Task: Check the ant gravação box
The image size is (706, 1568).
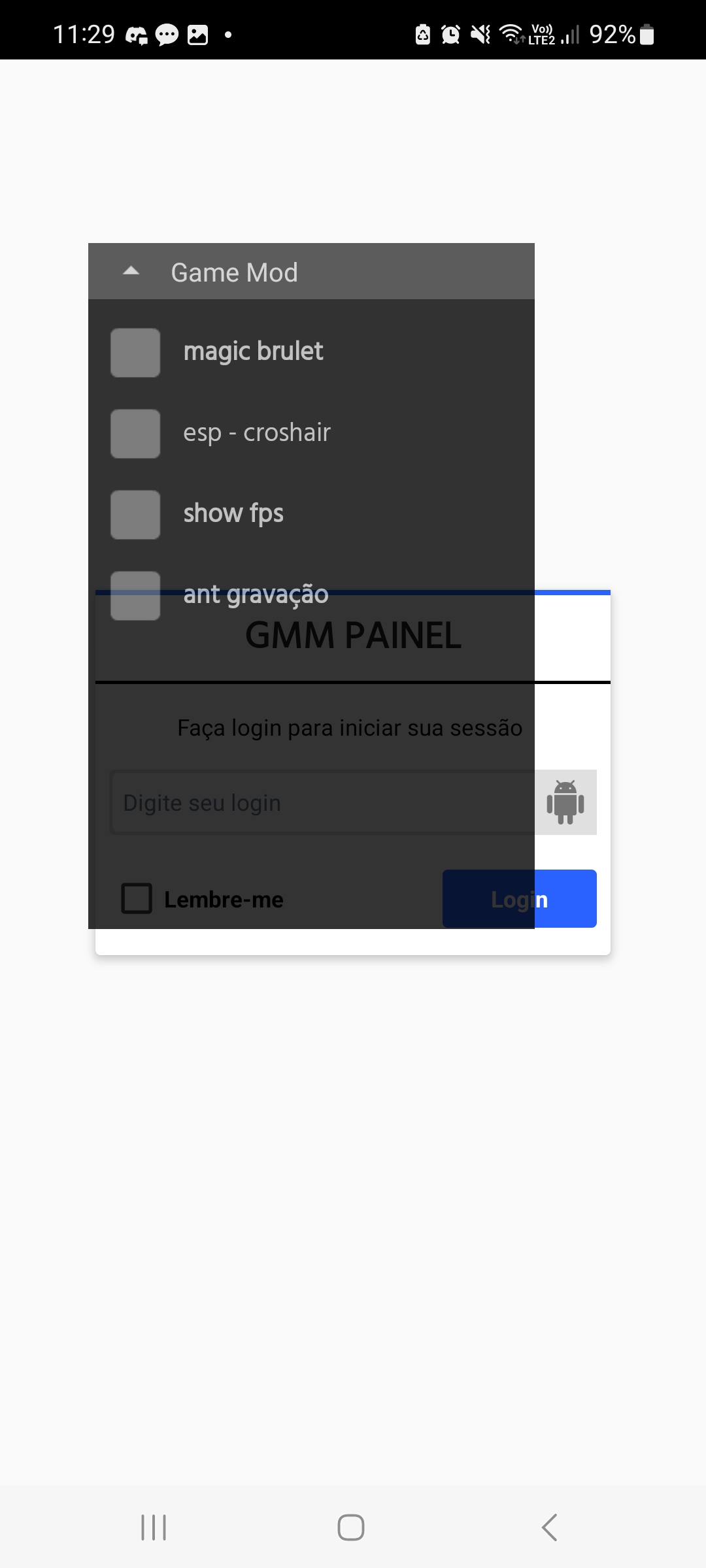Action: pos(135,596)
